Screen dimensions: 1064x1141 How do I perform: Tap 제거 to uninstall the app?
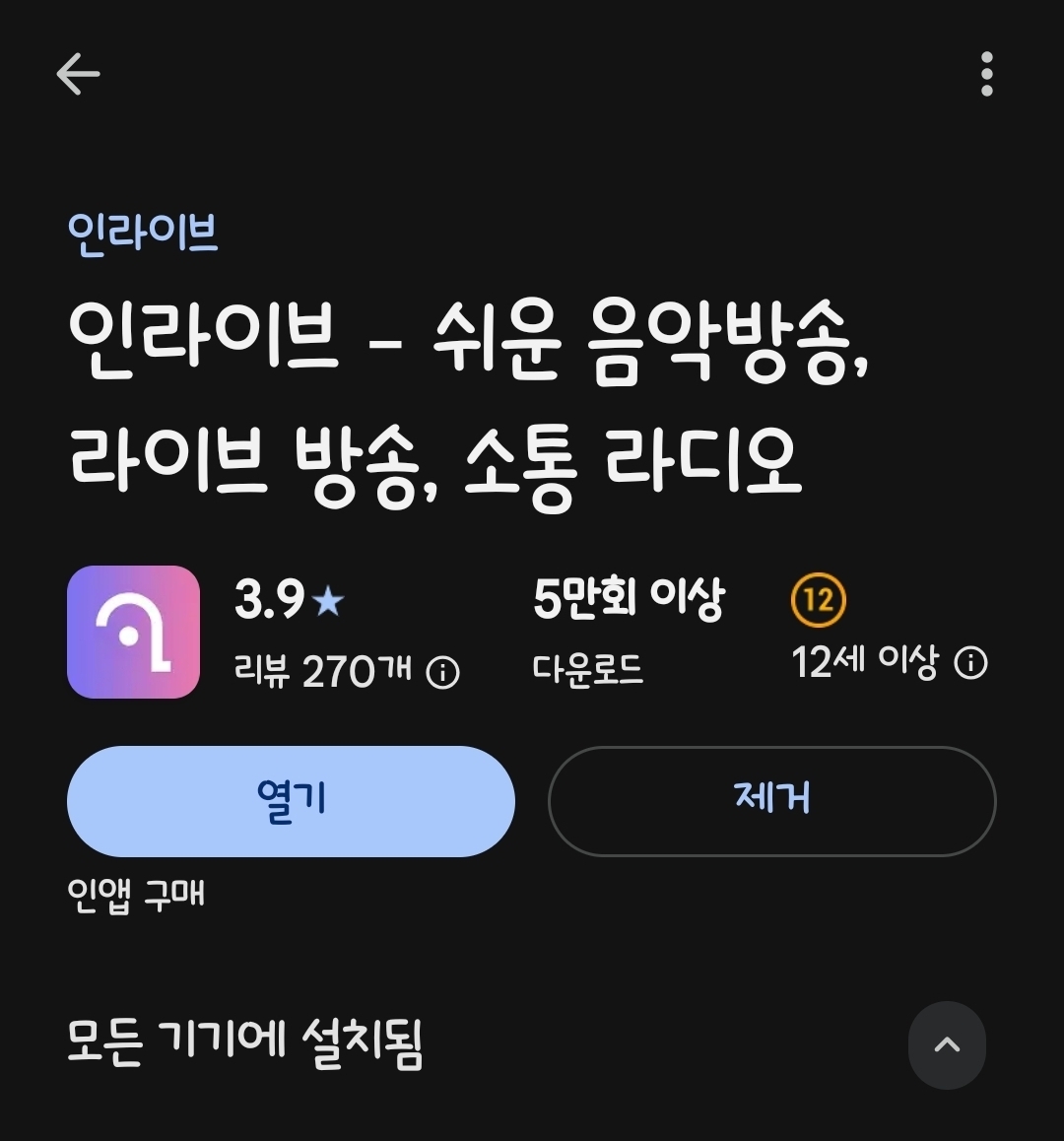coord(771,801)
